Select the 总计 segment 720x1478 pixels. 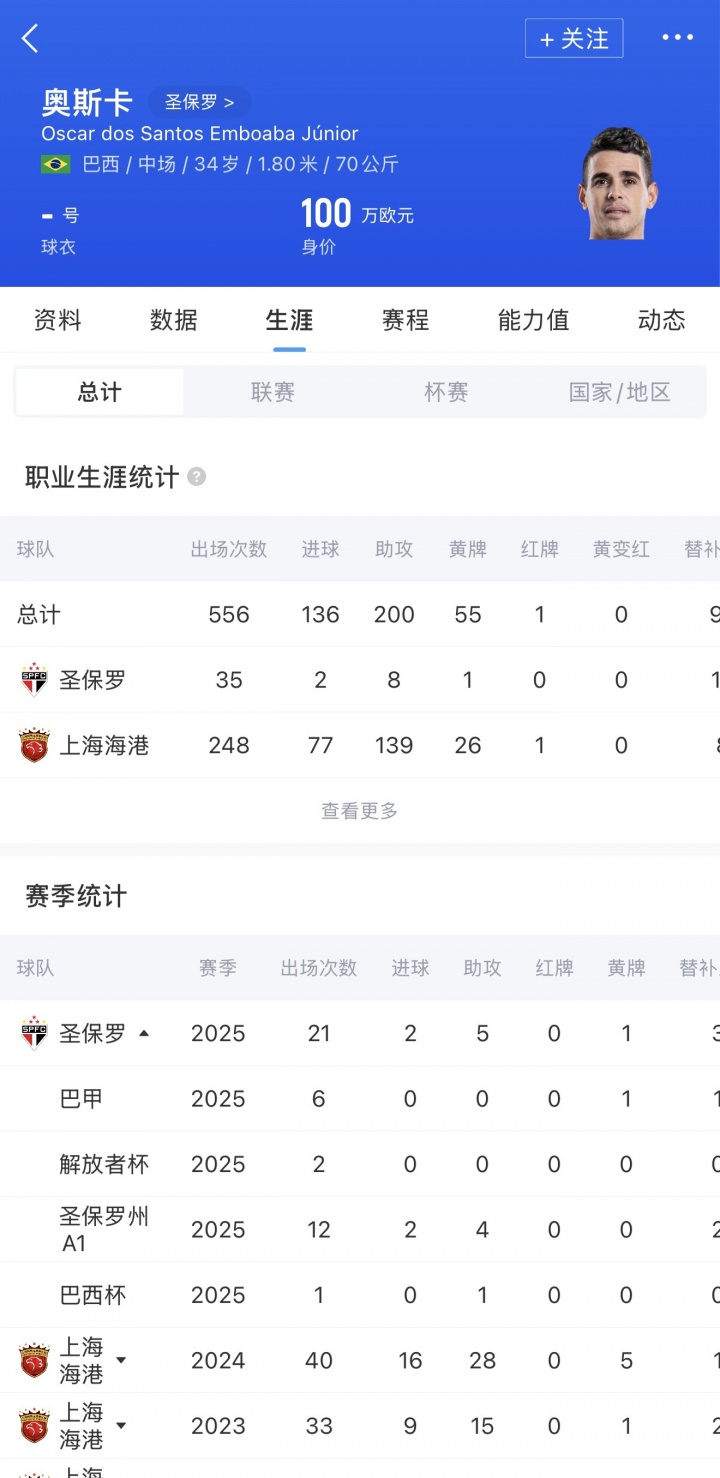(99, 392)
